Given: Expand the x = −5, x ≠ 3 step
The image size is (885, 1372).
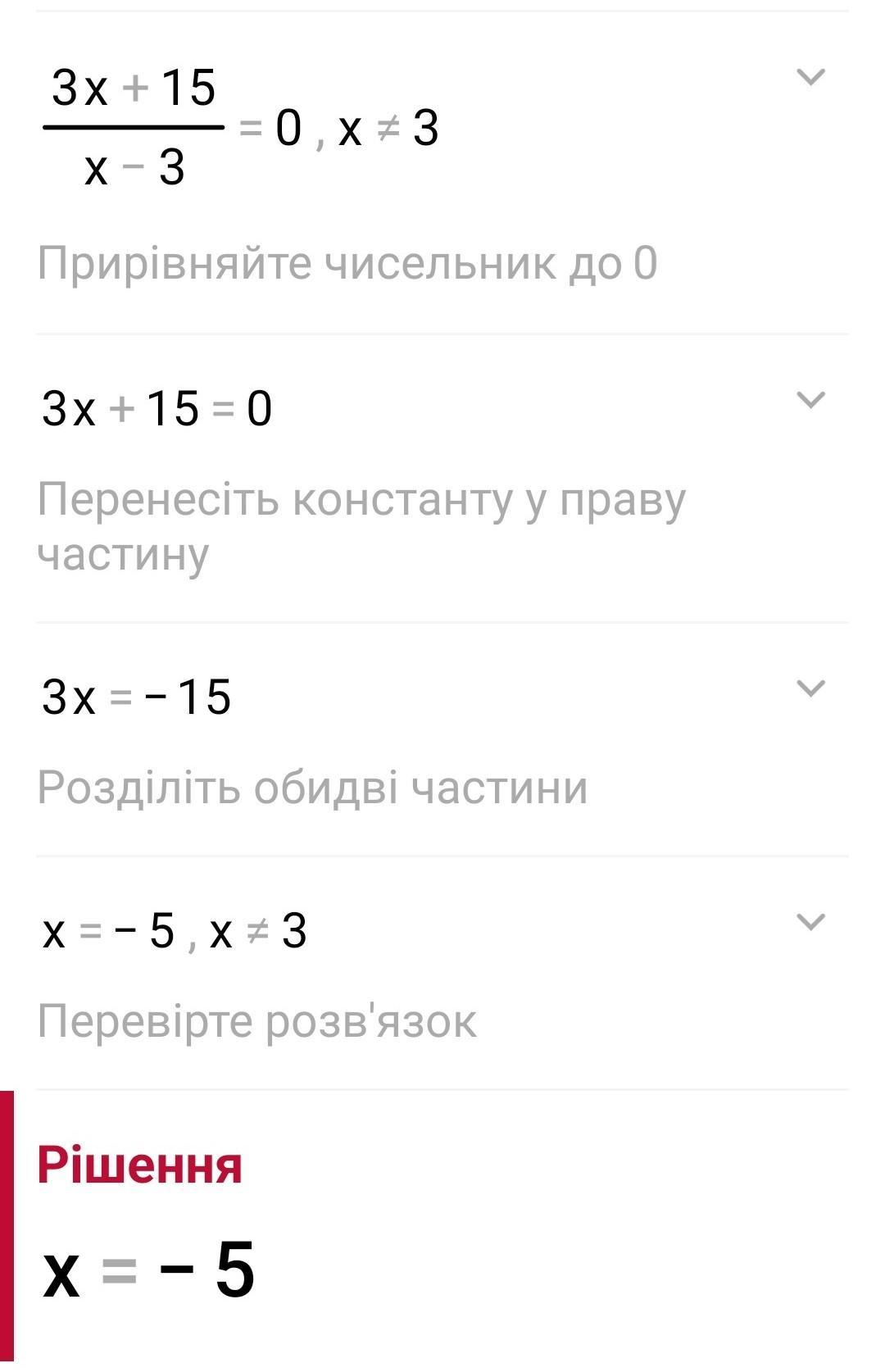Looking at the screenshot, I should (x=810, y=922).
